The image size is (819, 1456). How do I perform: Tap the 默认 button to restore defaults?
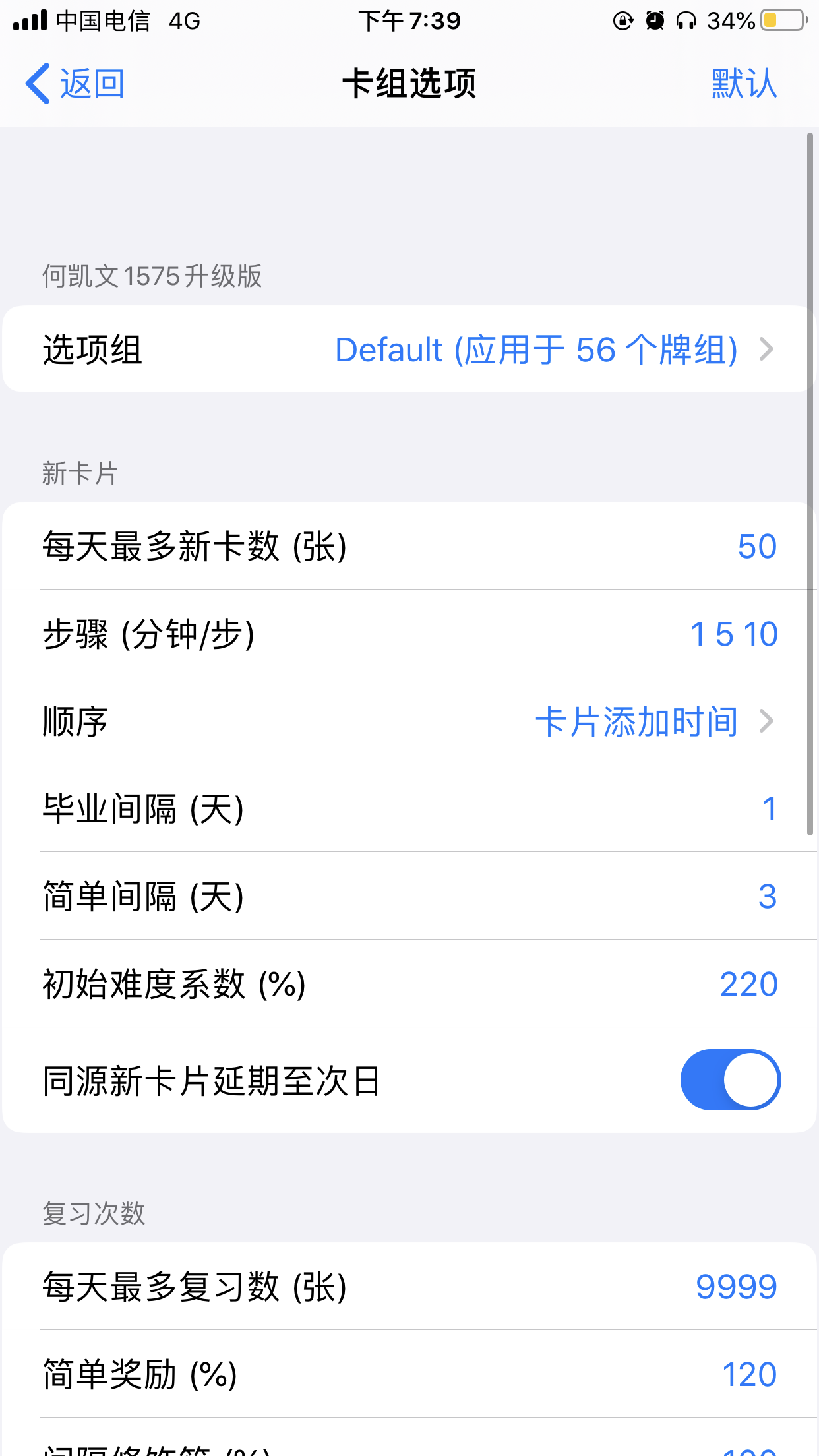tap(744, 84)
